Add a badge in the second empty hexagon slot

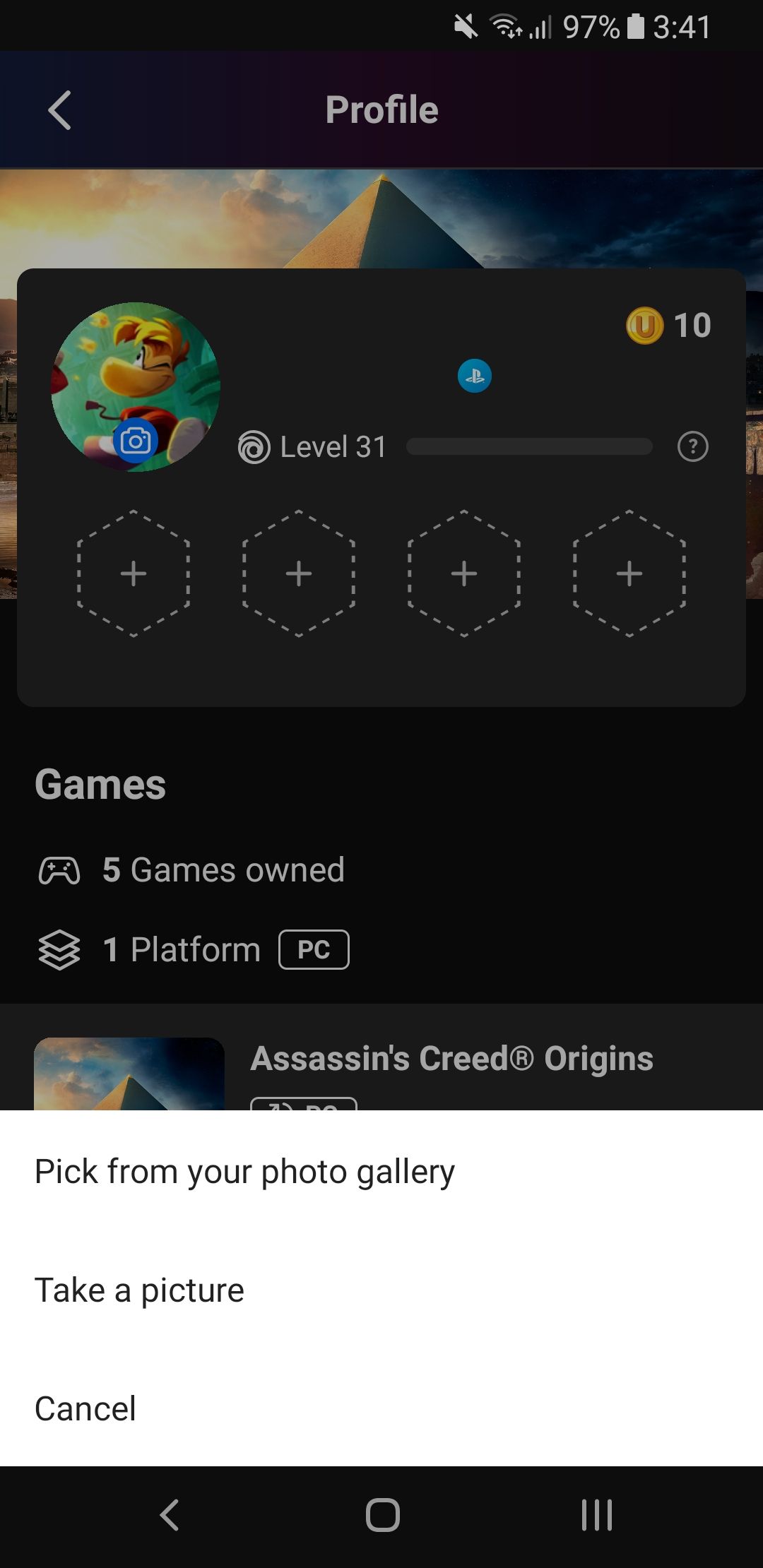[x=299, y=574]
